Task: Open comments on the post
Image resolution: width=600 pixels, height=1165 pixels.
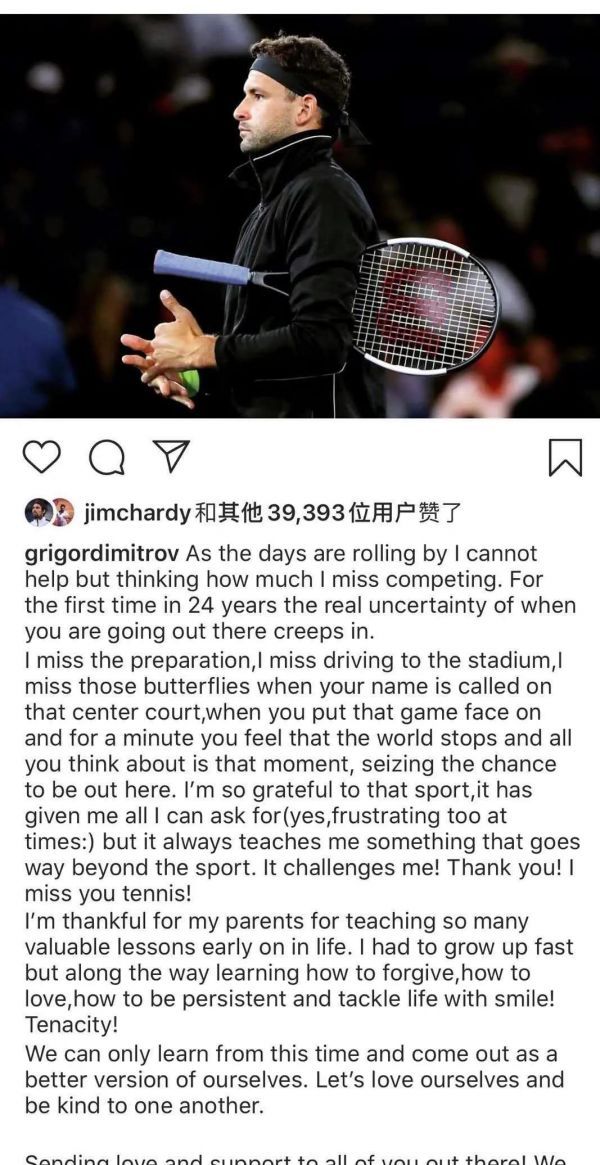Action: click(x=106, y=458)
